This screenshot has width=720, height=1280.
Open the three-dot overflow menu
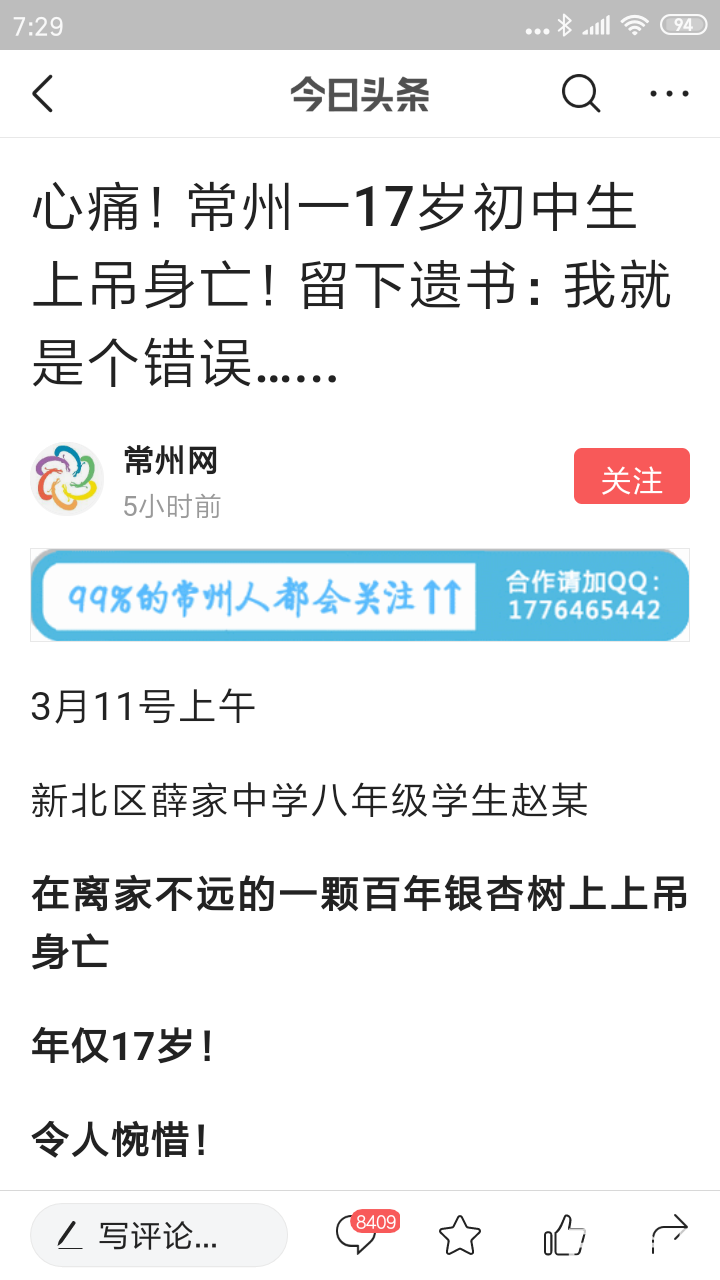[x=669, y=94]
